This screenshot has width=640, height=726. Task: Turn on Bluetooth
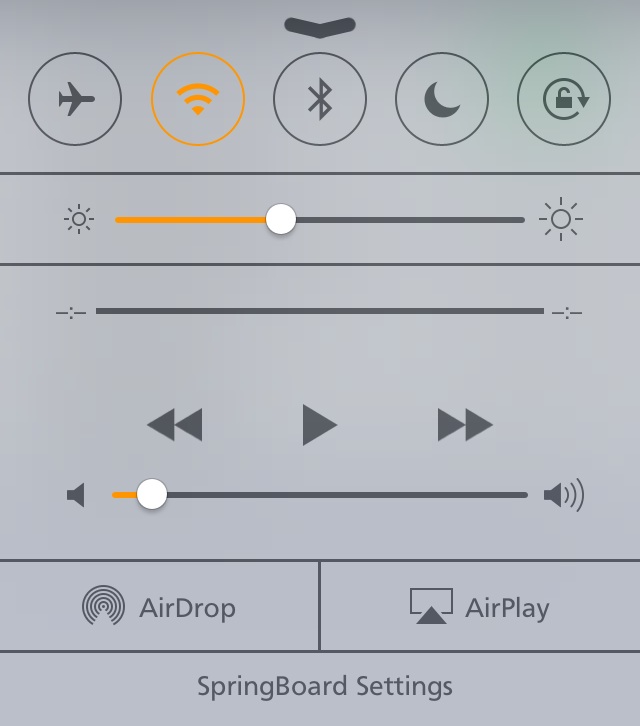[x=320, y=99]
